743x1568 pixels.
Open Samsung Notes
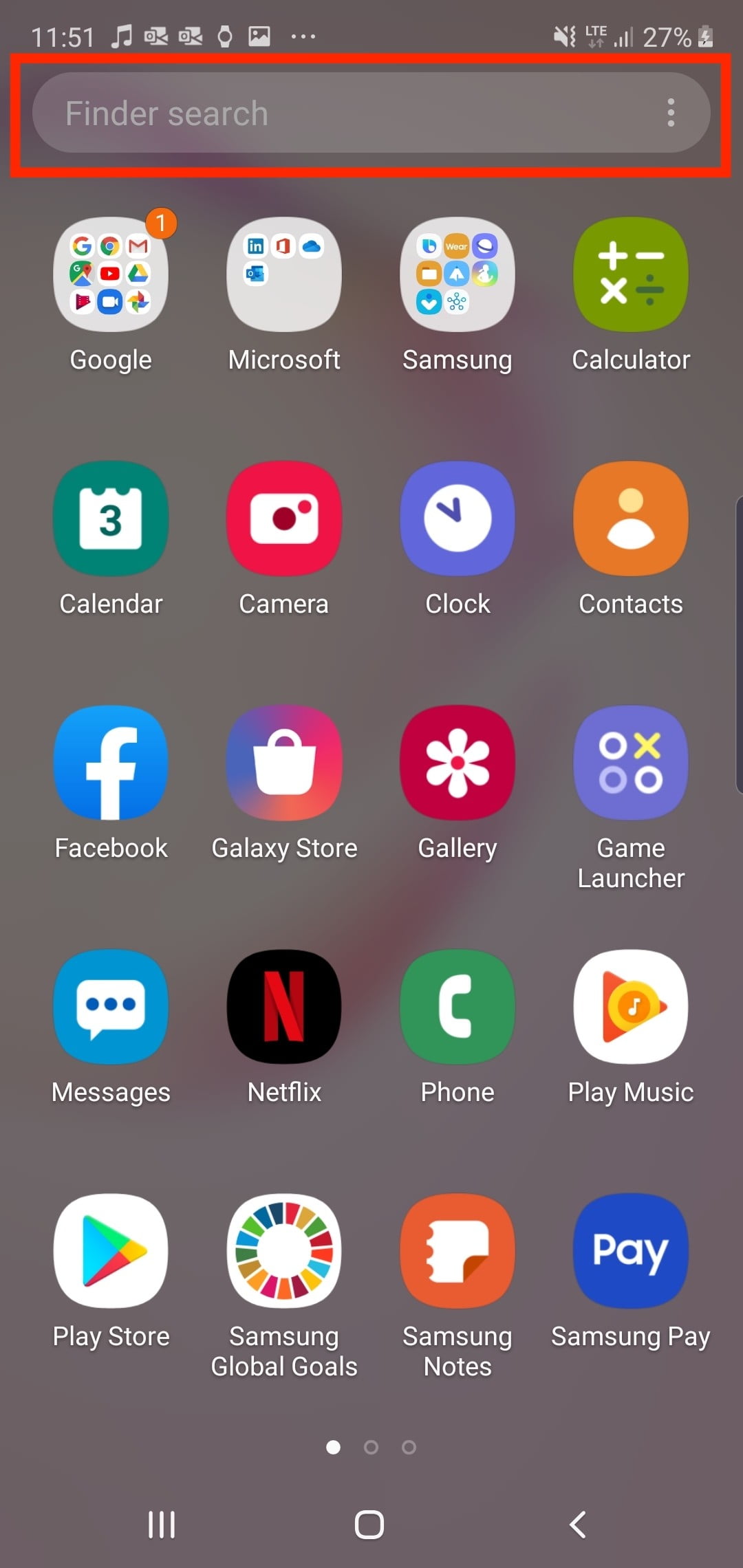coord(457,1252)
